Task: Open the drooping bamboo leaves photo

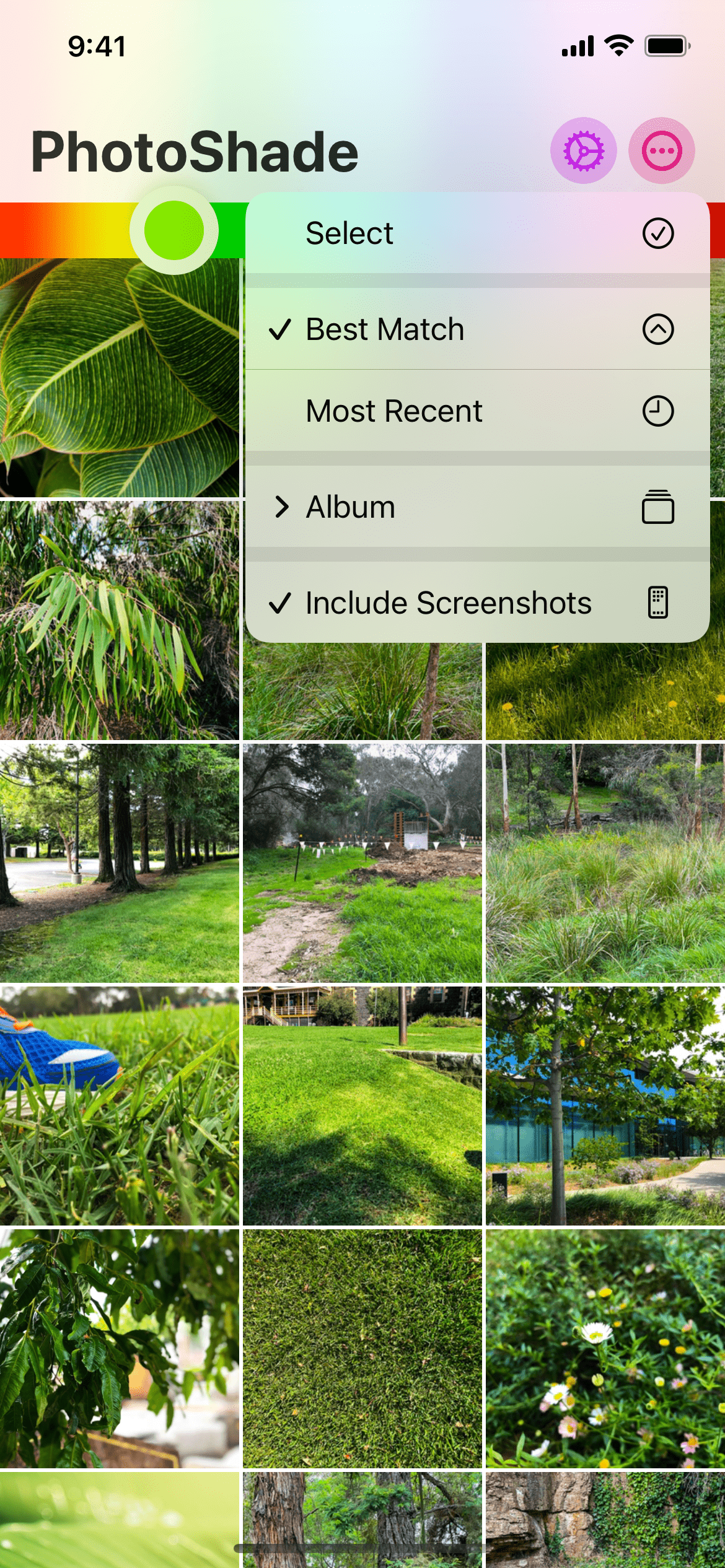Action: [119, 621]
